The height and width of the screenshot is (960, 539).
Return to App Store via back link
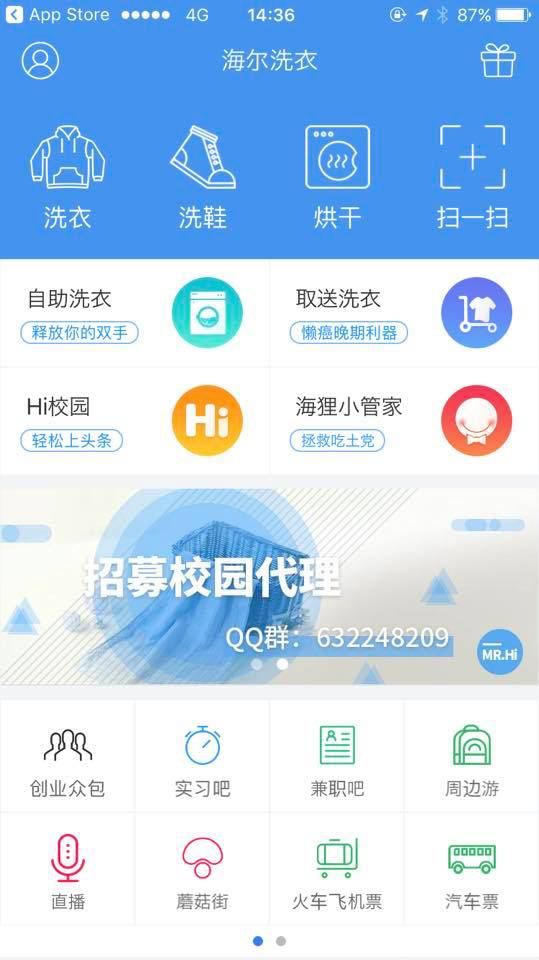(58, 15)
